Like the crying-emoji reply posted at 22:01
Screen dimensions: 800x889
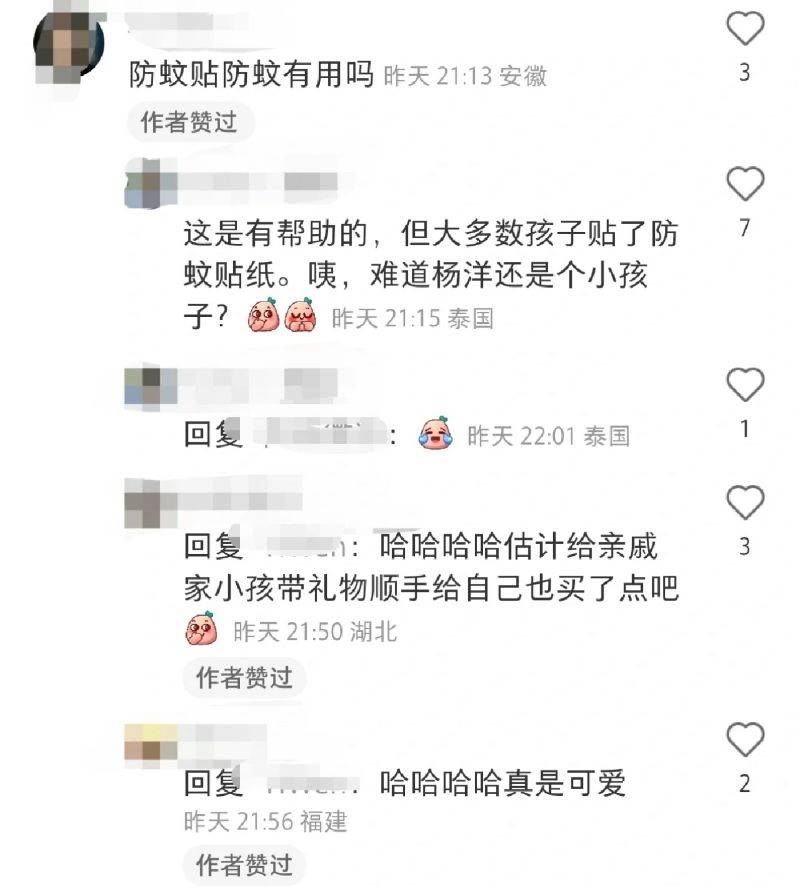(745, 385)
